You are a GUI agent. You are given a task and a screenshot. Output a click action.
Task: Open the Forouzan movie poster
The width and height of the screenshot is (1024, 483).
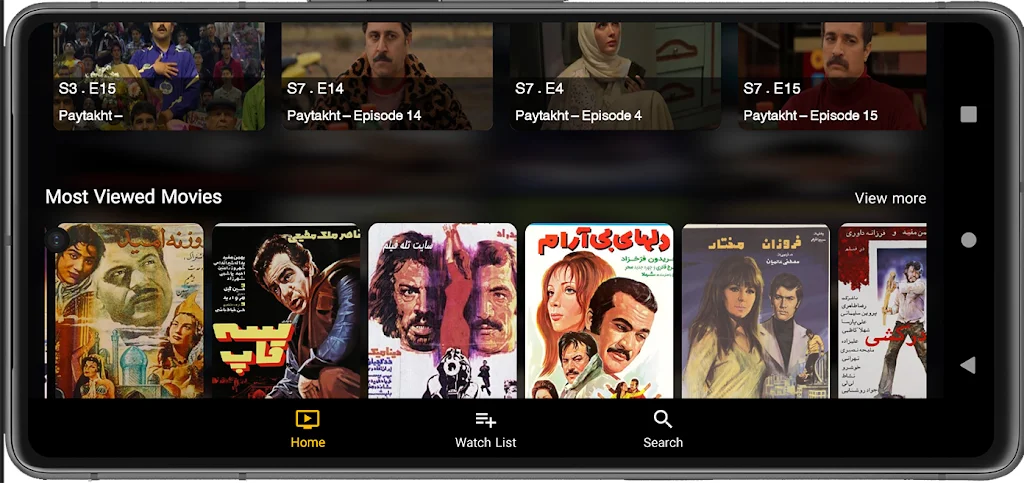[x=755, y=311]
